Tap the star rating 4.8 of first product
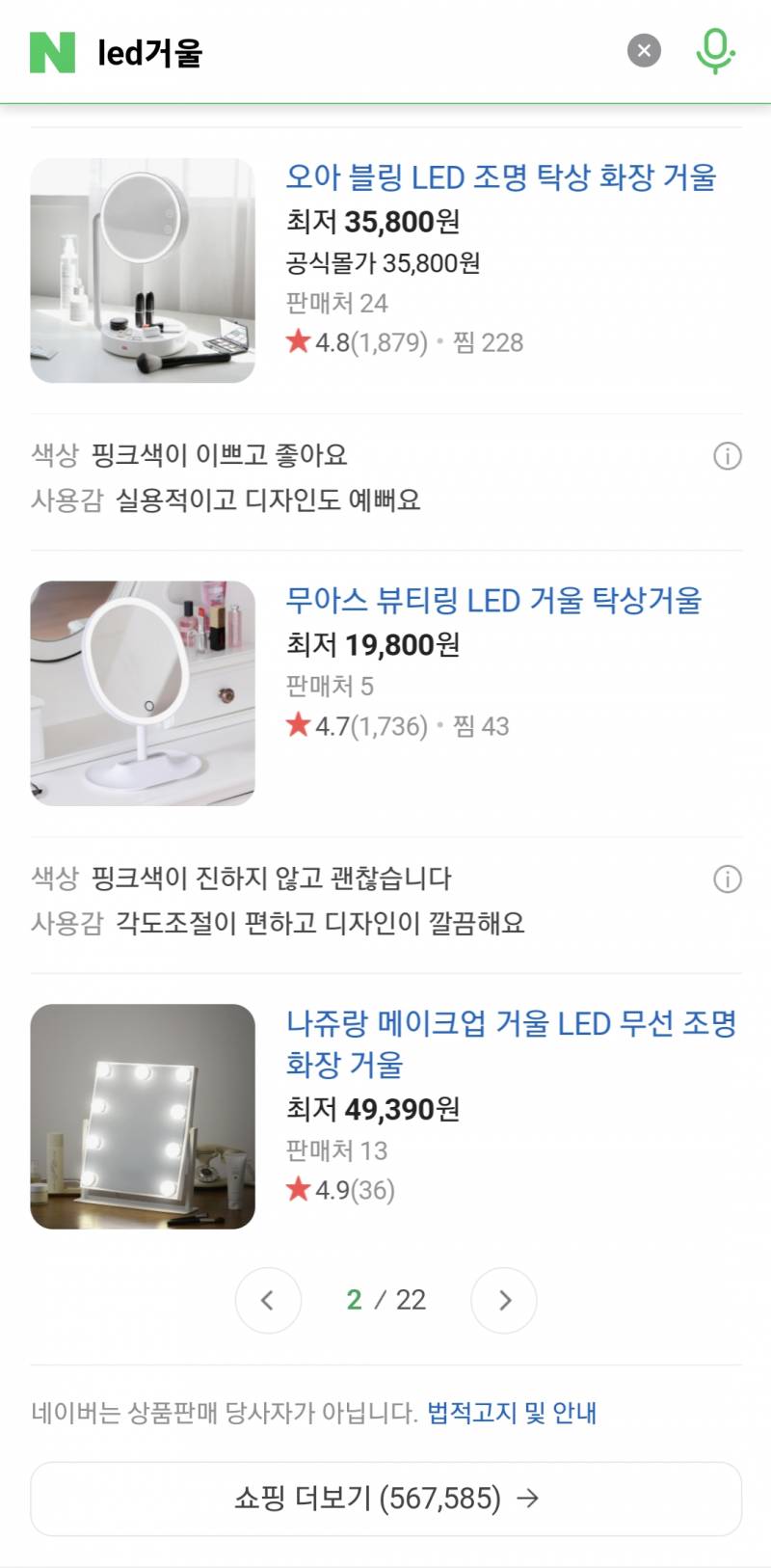 [x=356, y=341]
